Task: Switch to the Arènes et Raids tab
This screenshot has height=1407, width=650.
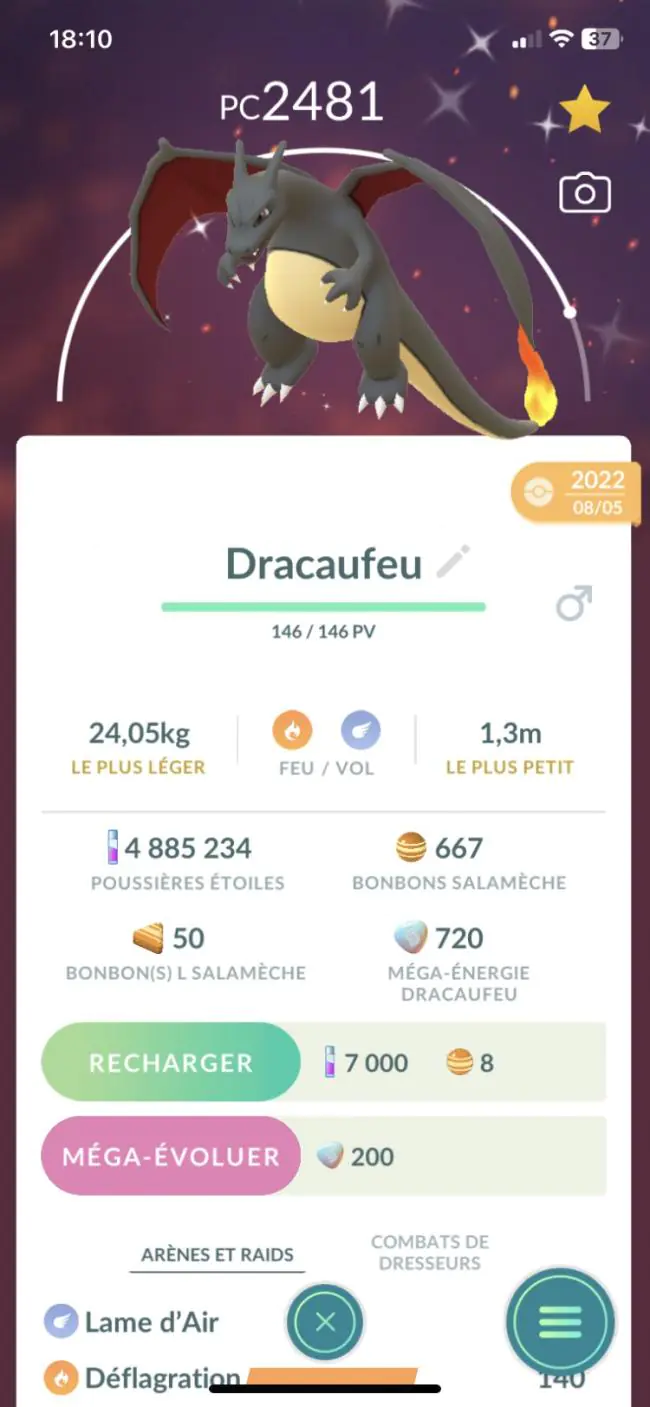Action: (x=217, y=1254)
